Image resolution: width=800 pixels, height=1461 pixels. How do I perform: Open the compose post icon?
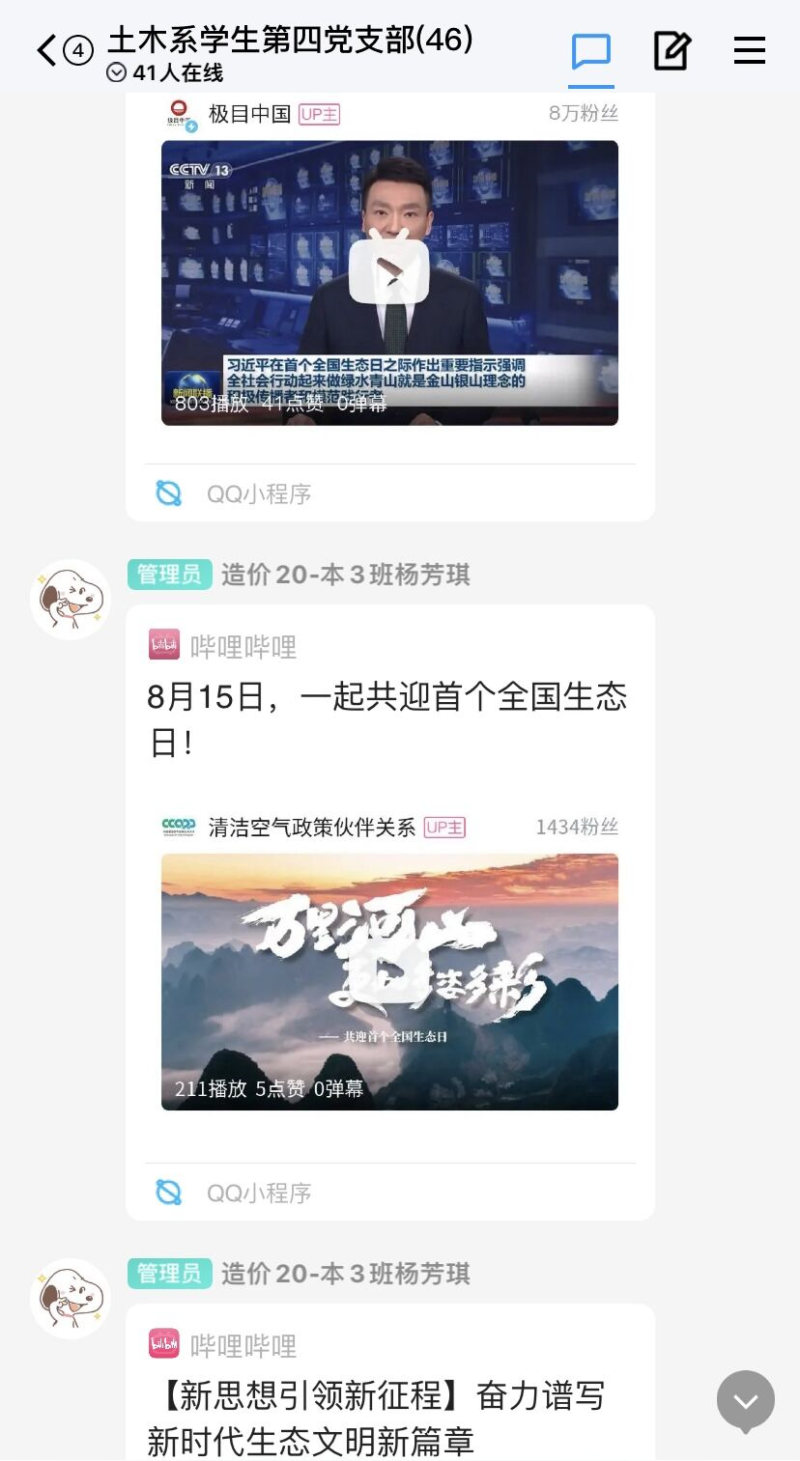(672, 50)
